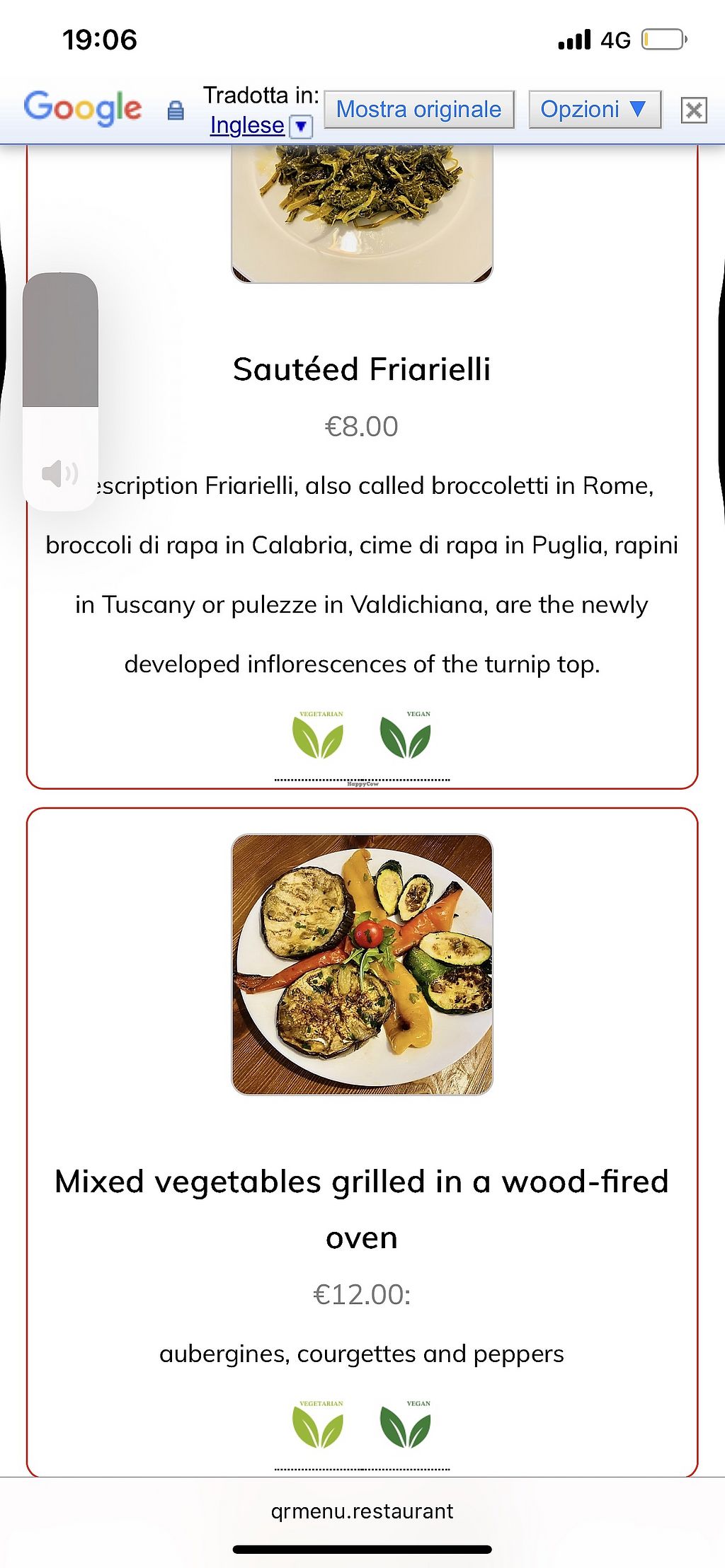
Task: Close the Google translate bar
Action: pos(694,110)
